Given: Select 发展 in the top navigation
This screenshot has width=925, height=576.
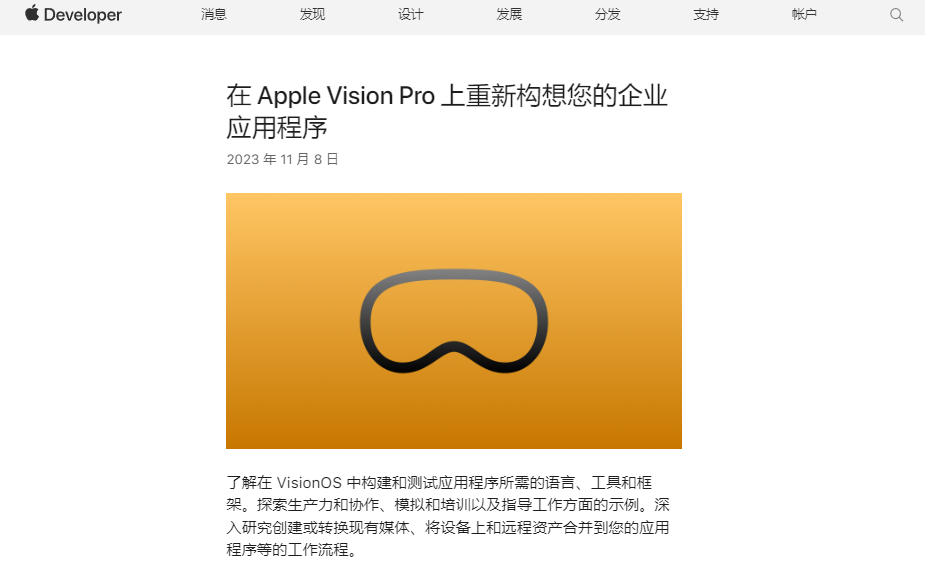Looking at the screenshot, I should [x=509, y=15].
